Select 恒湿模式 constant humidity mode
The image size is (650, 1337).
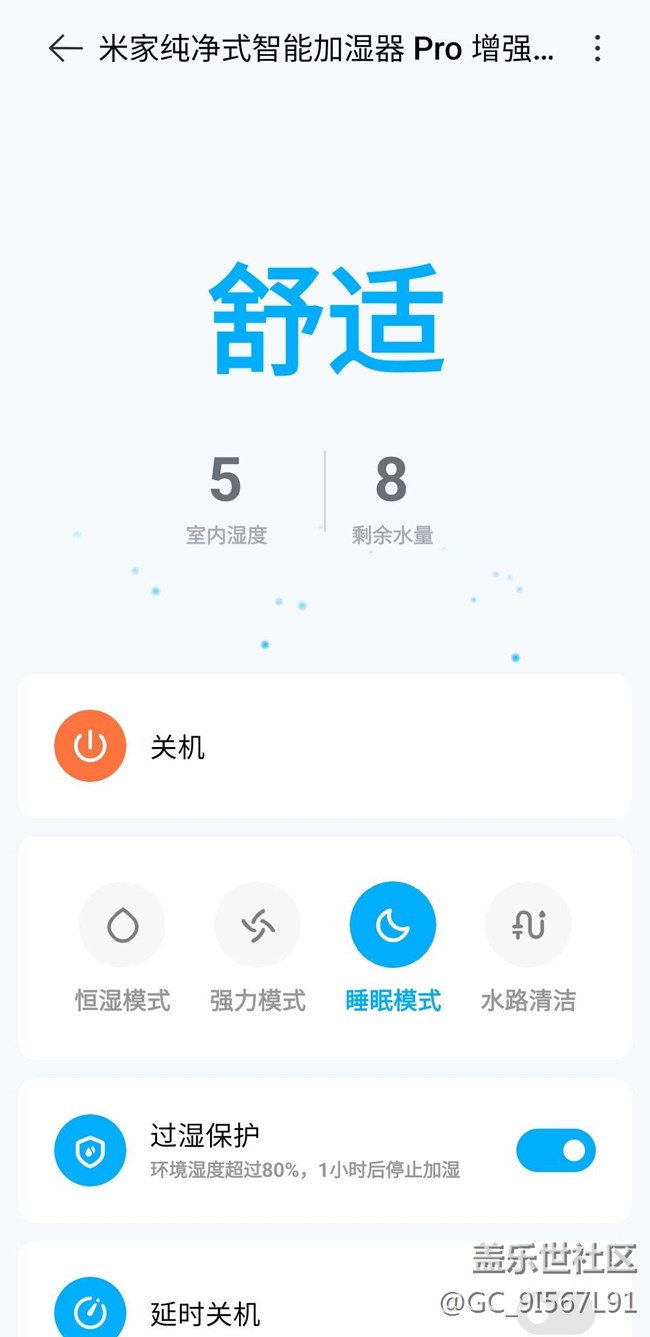point(122,925)
